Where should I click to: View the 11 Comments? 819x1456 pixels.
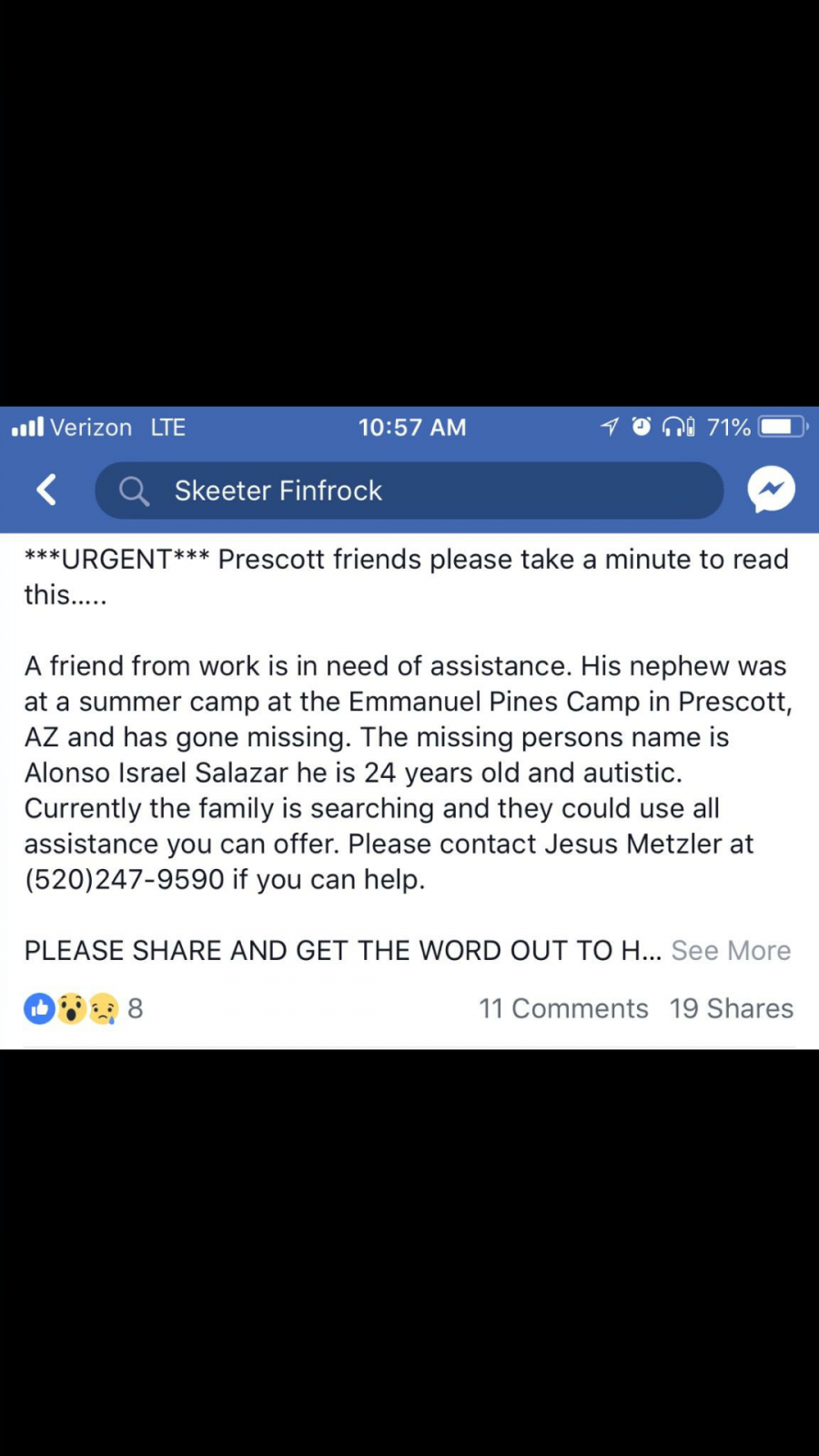[563, 1008]
